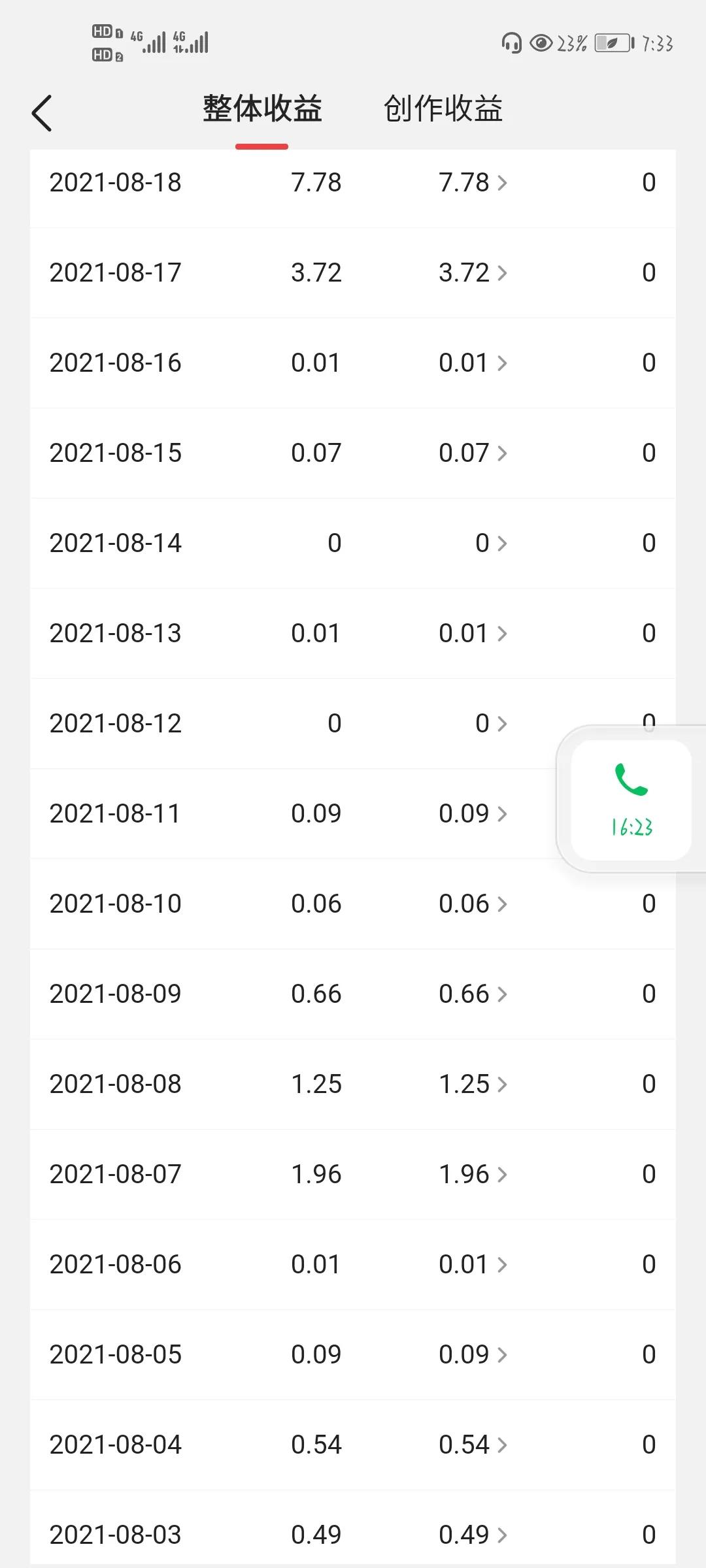Open earnings details for 2021-08-12

[491, 723]
